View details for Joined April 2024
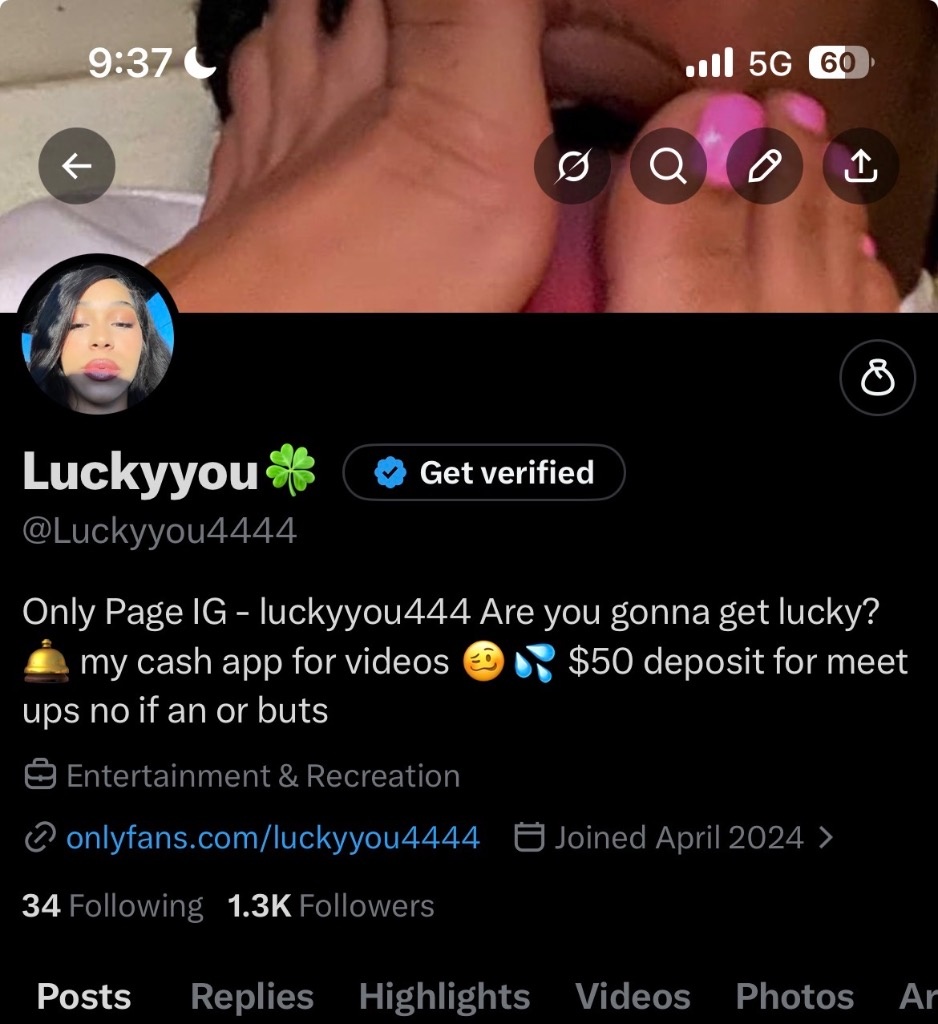The height and width of the screenshot is (1024, 938). [678, 837]
